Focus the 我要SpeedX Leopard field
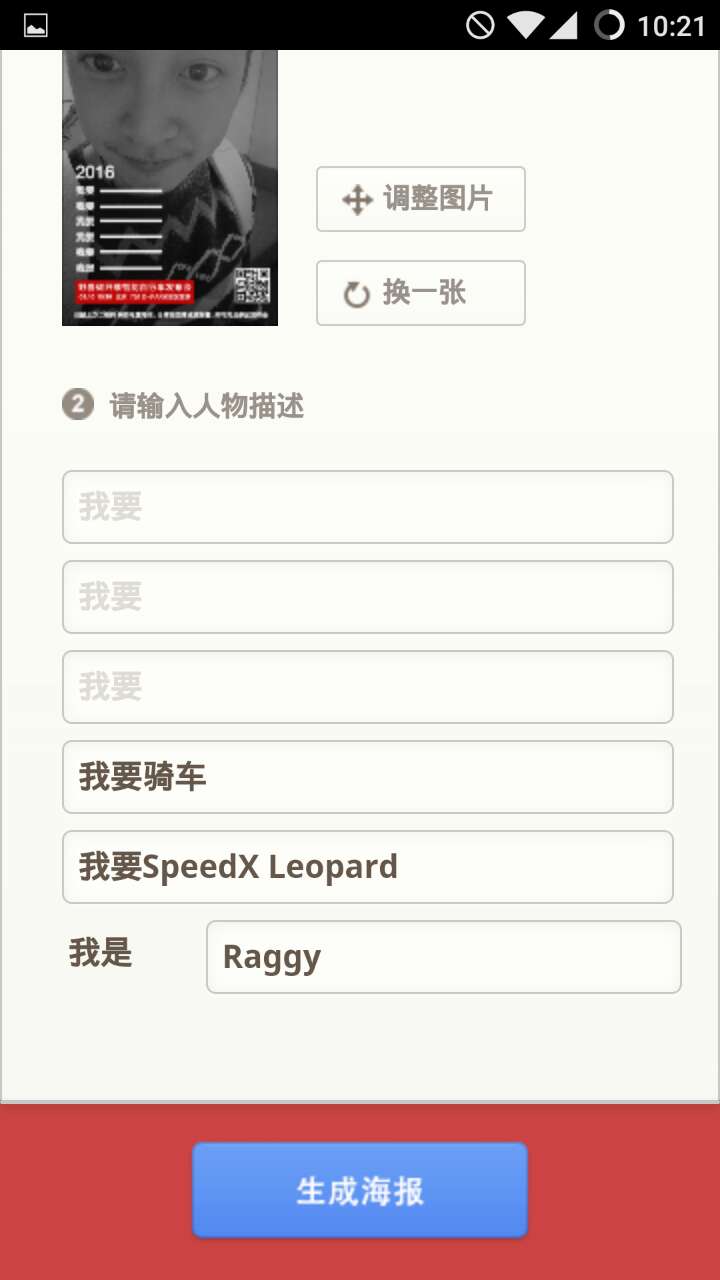The width and height of the screenshot is (720, 1280). [x=367, y=867]
